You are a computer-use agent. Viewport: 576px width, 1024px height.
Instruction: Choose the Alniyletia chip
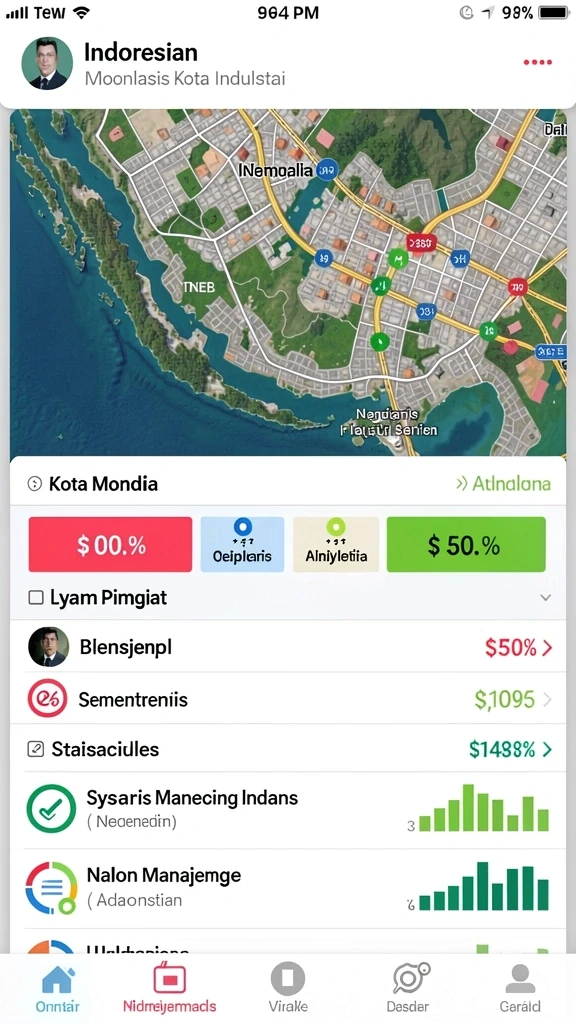(336, 545)
